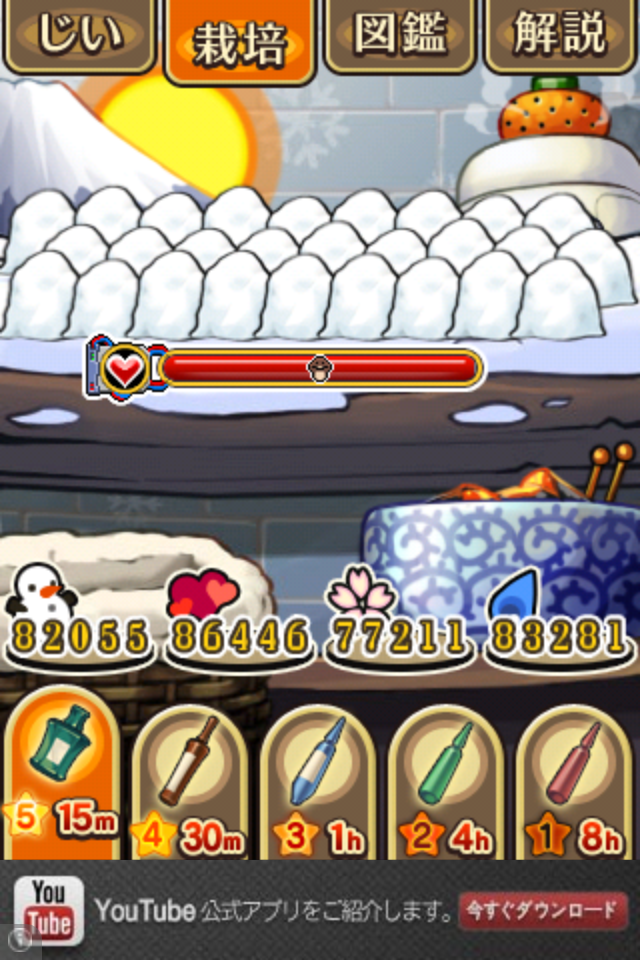Open the 図鑑 tab
Viewport: 640px width, 960px height.
tap(399, 36)
